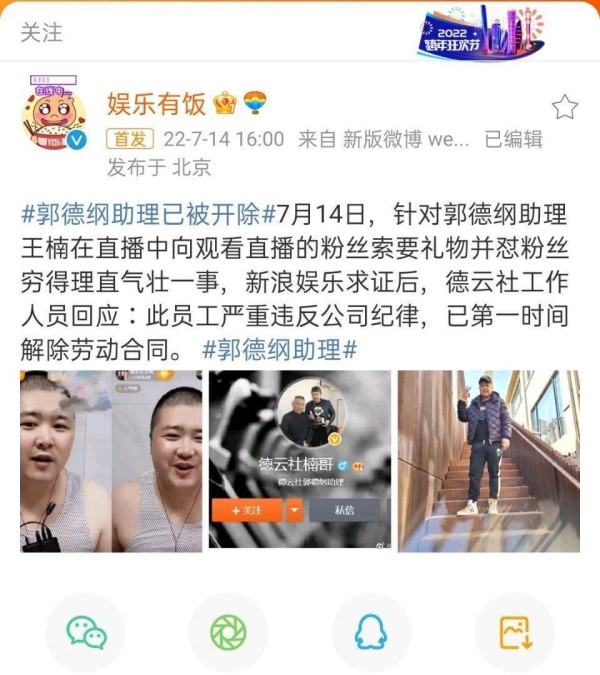Favorite this post with the star icon
Image resolution: width=600 pixels, height=675 pixels.
564,107
